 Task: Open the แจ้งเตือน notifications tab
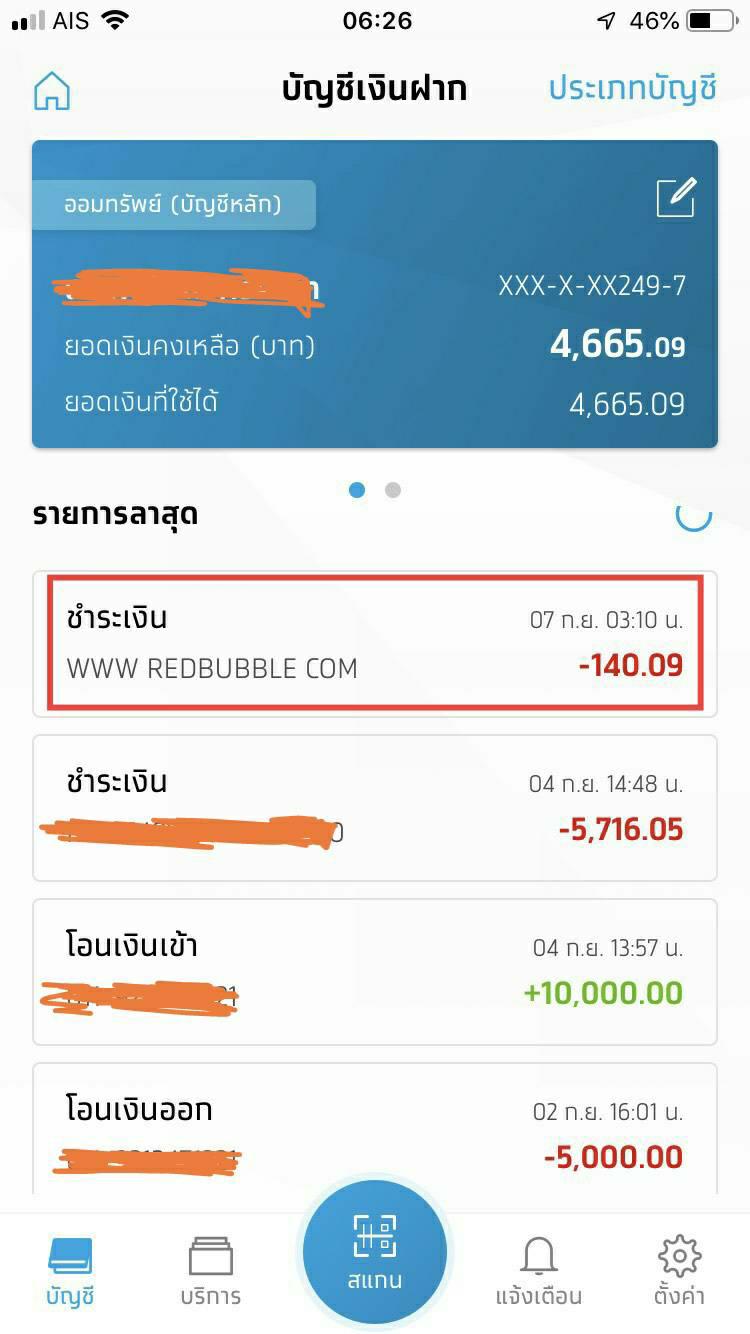point(539,1272)
